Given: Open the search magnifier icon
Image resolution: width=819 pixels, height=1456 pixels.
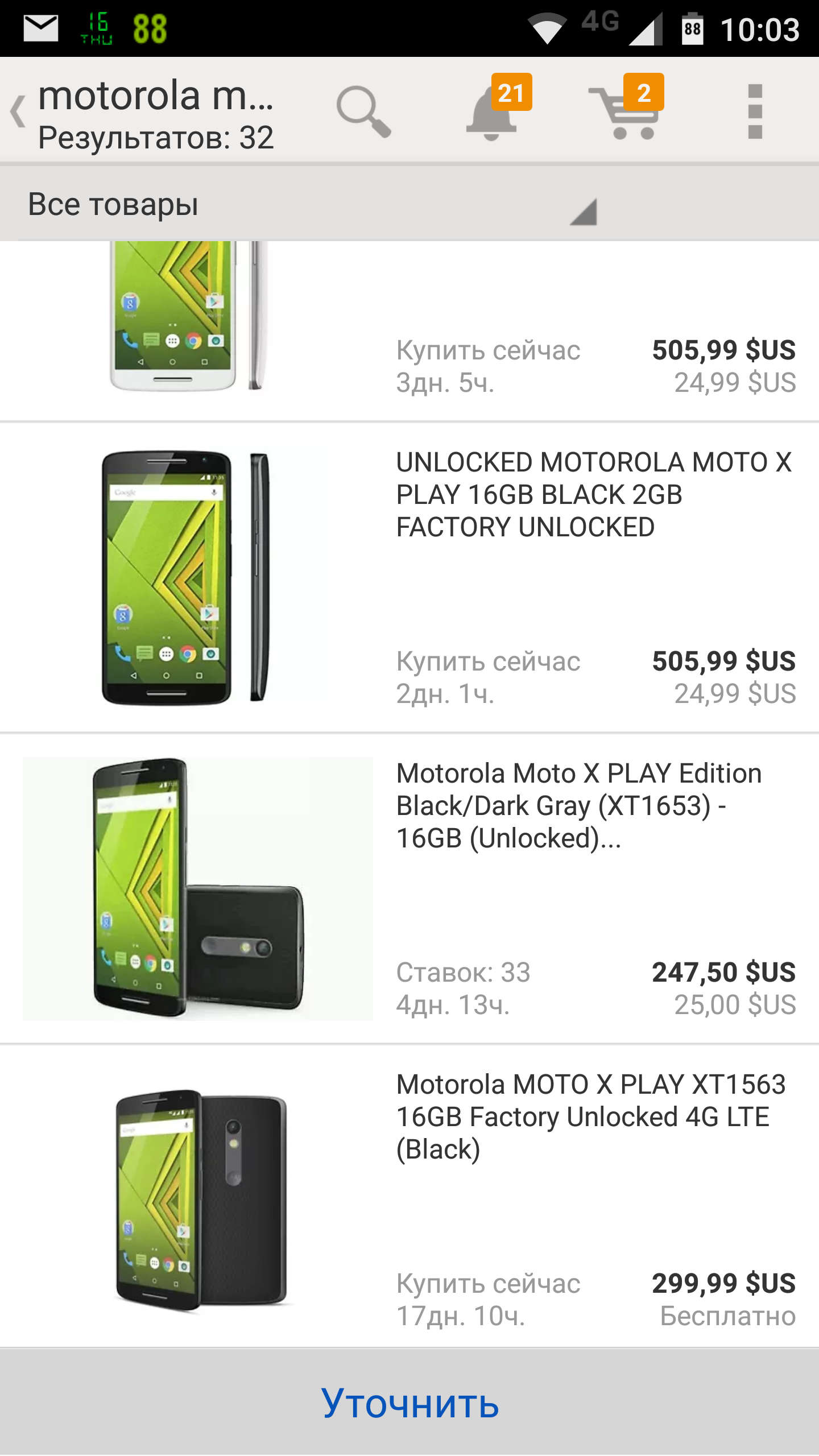Looking at the screenshot, I should [363, 111].
